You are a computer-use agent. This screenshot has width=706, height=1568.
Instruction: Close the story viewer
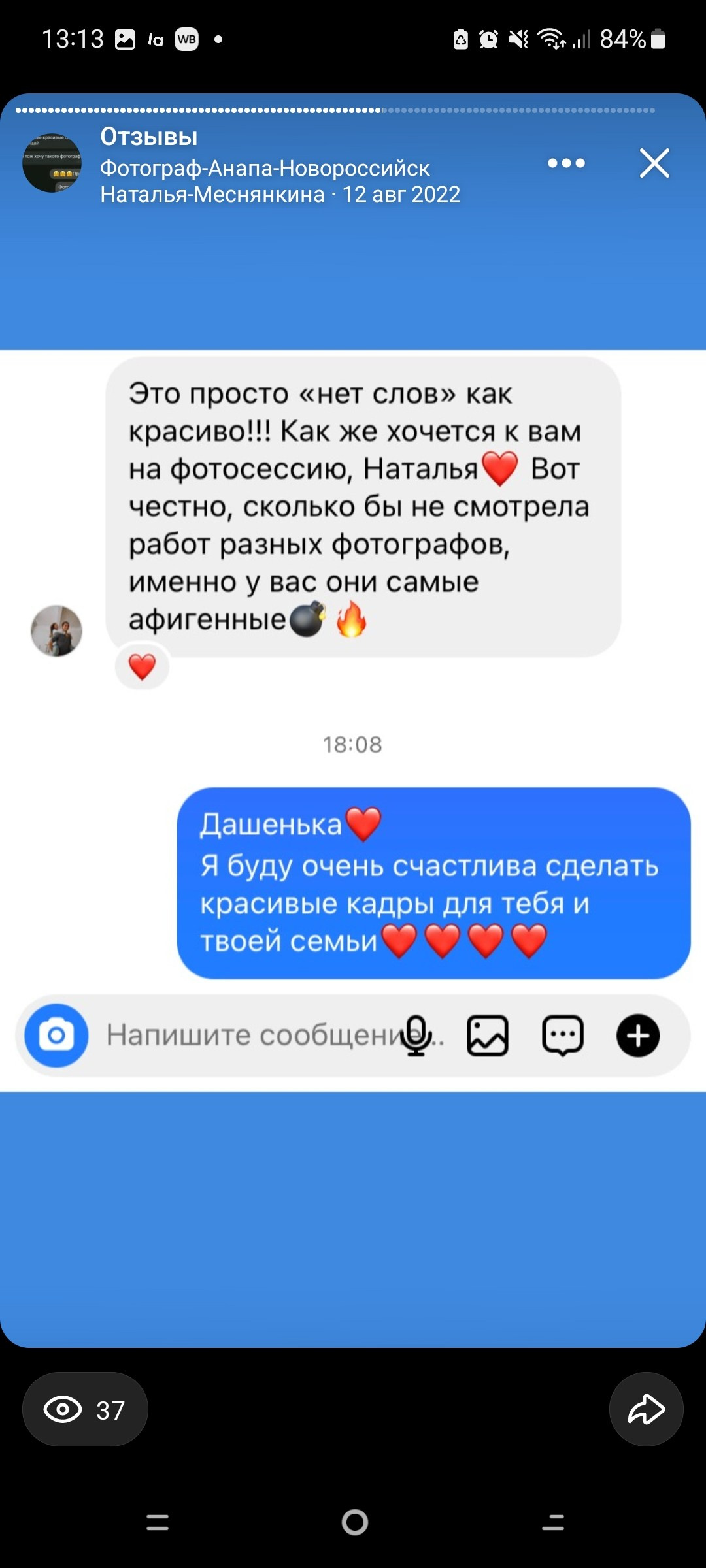654,163
